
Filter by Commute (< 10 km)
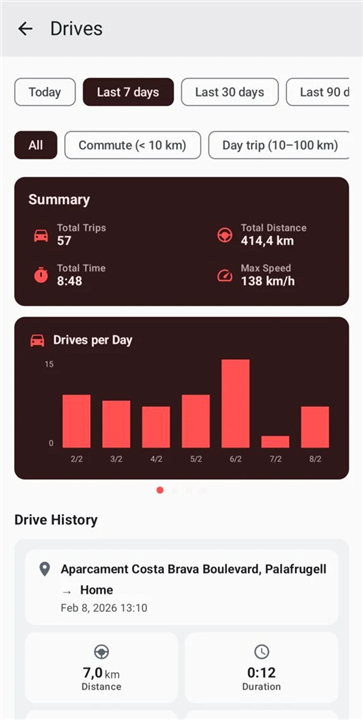pos(133,145)
